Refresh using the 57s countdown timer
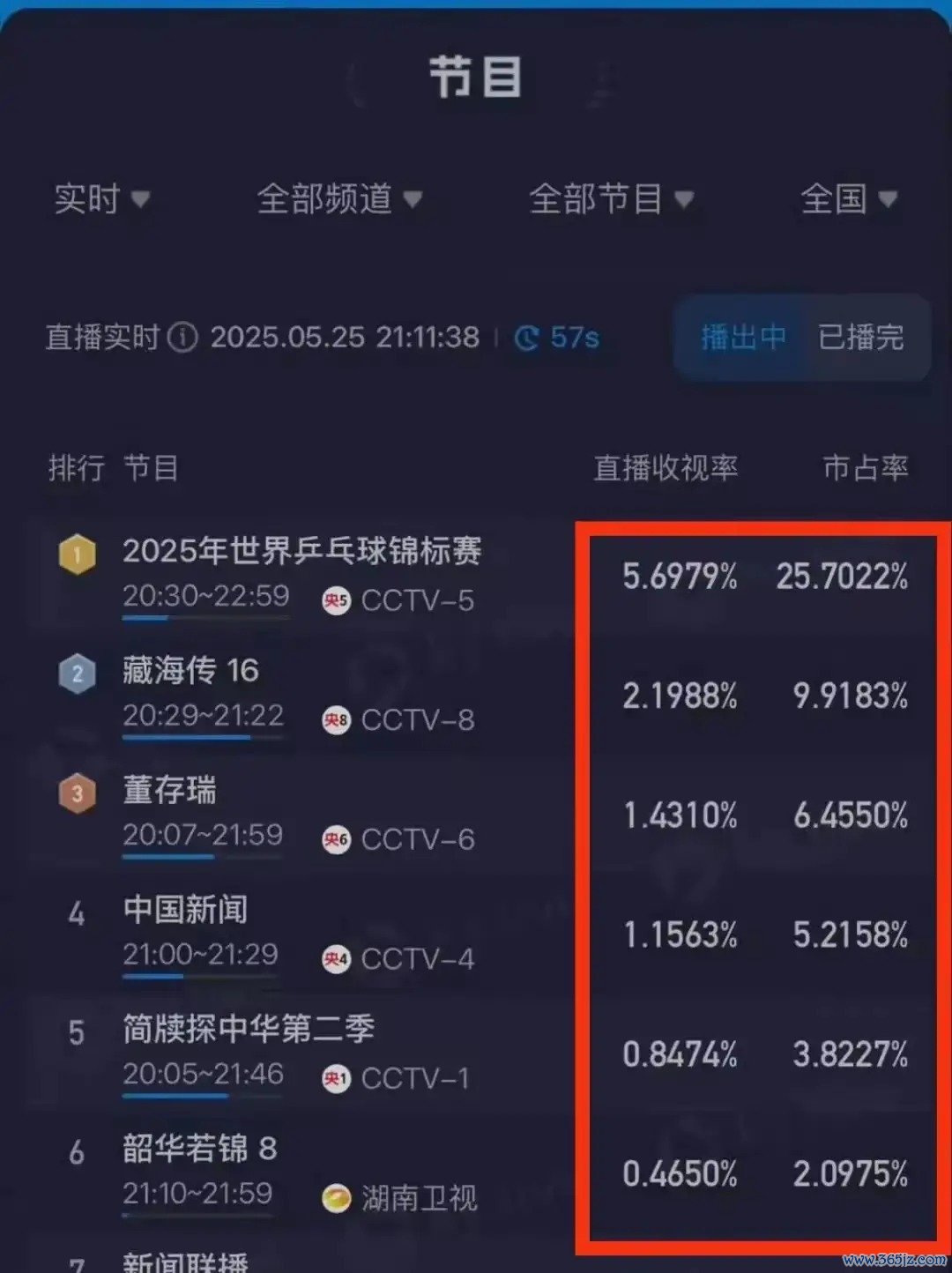Screen dimensions: 952x1273 [557, 338]
